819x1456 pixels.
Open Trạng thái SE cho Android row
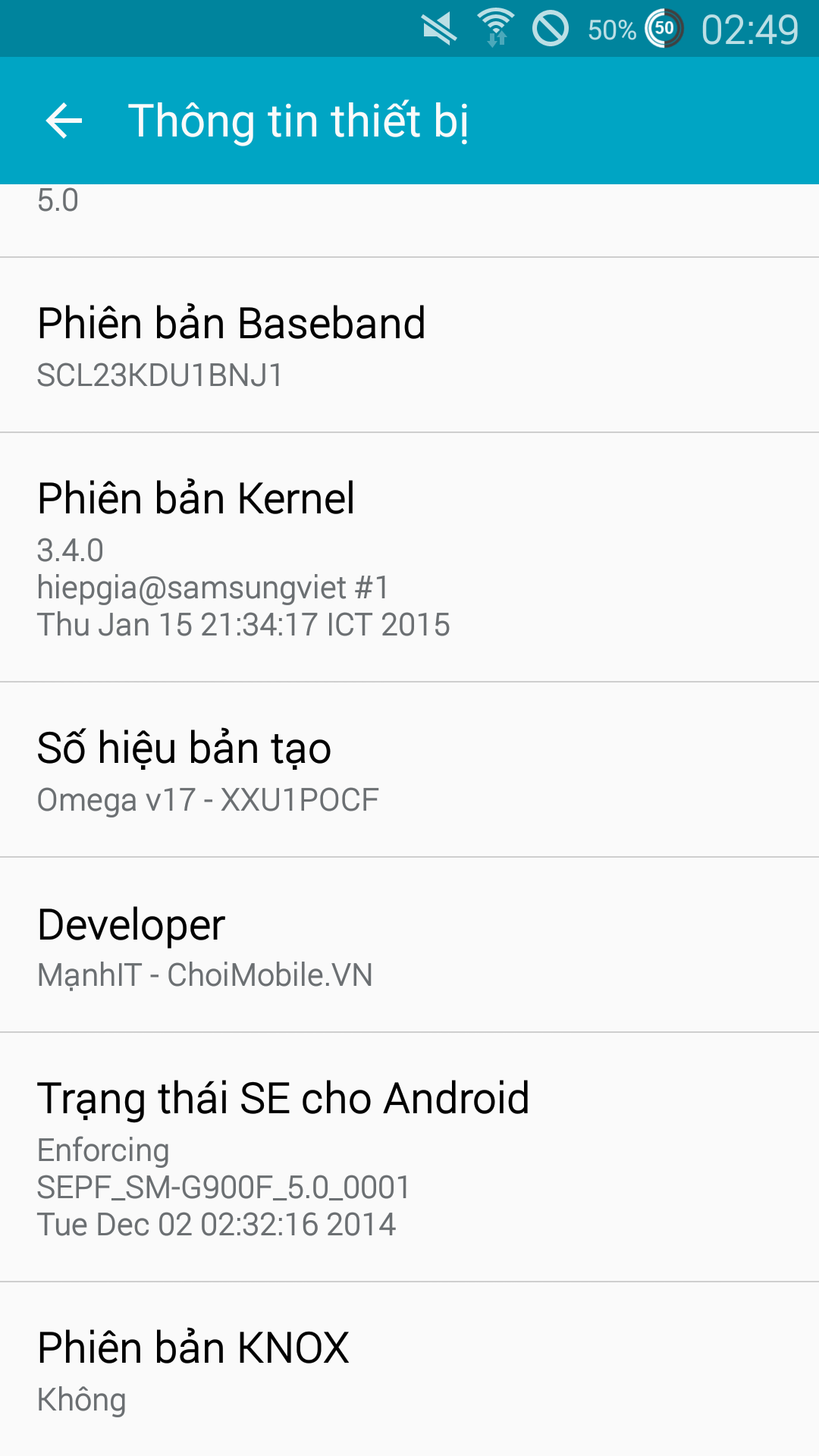click(409, 1157)
